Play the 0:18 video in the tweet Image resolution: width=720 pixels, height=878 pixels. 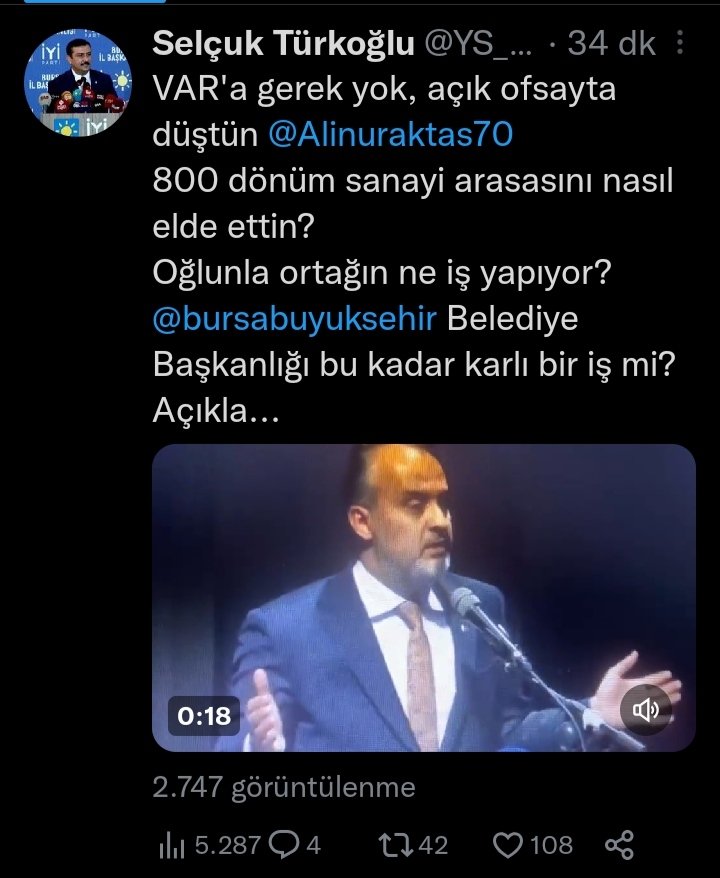[423, 598]
